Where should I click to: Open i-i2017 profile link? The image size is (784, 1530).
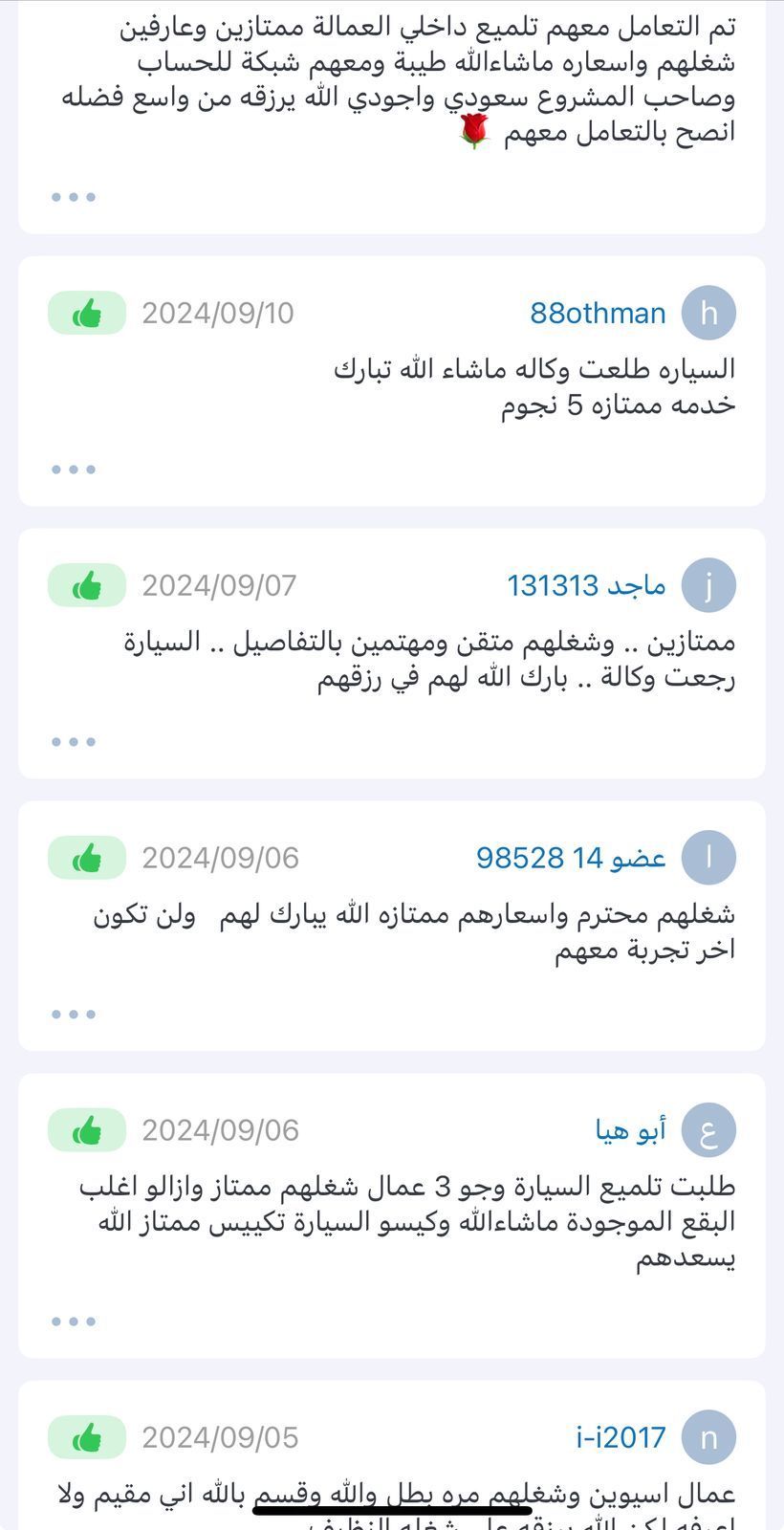point(621,1437)
